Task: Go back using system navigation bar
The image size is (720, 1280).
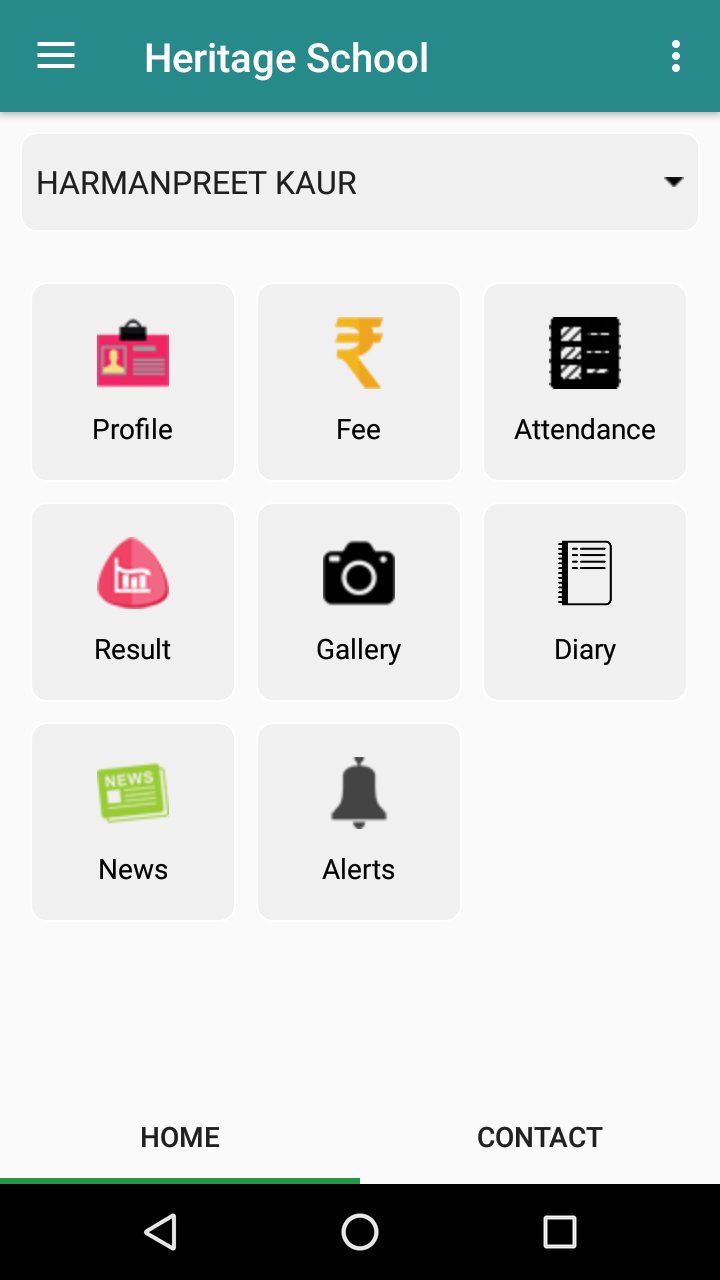Action: click(x=160, y=1232)
